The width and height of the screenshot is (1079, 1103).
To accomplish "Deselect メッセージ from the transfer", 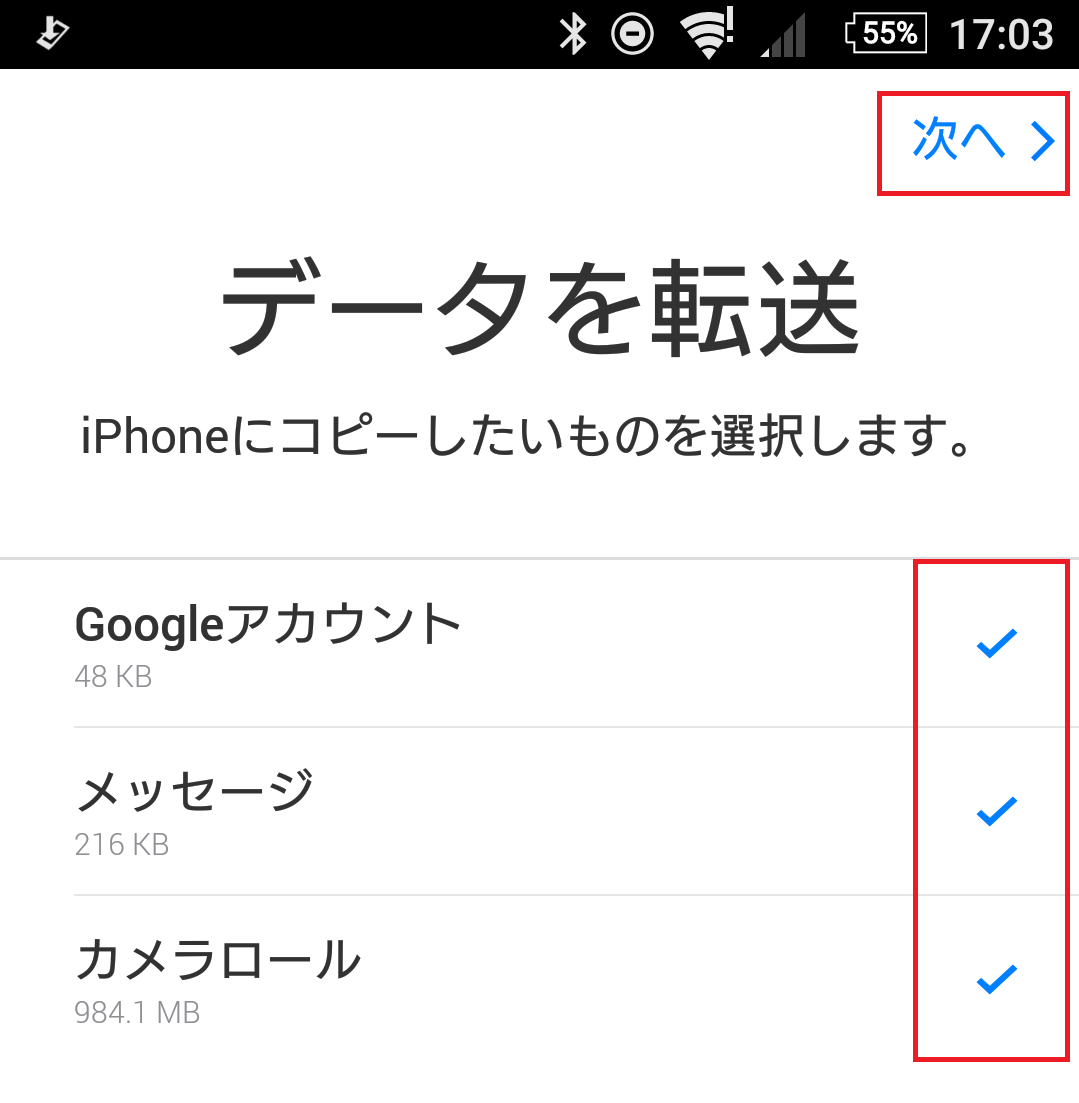I will coord(995,810).
